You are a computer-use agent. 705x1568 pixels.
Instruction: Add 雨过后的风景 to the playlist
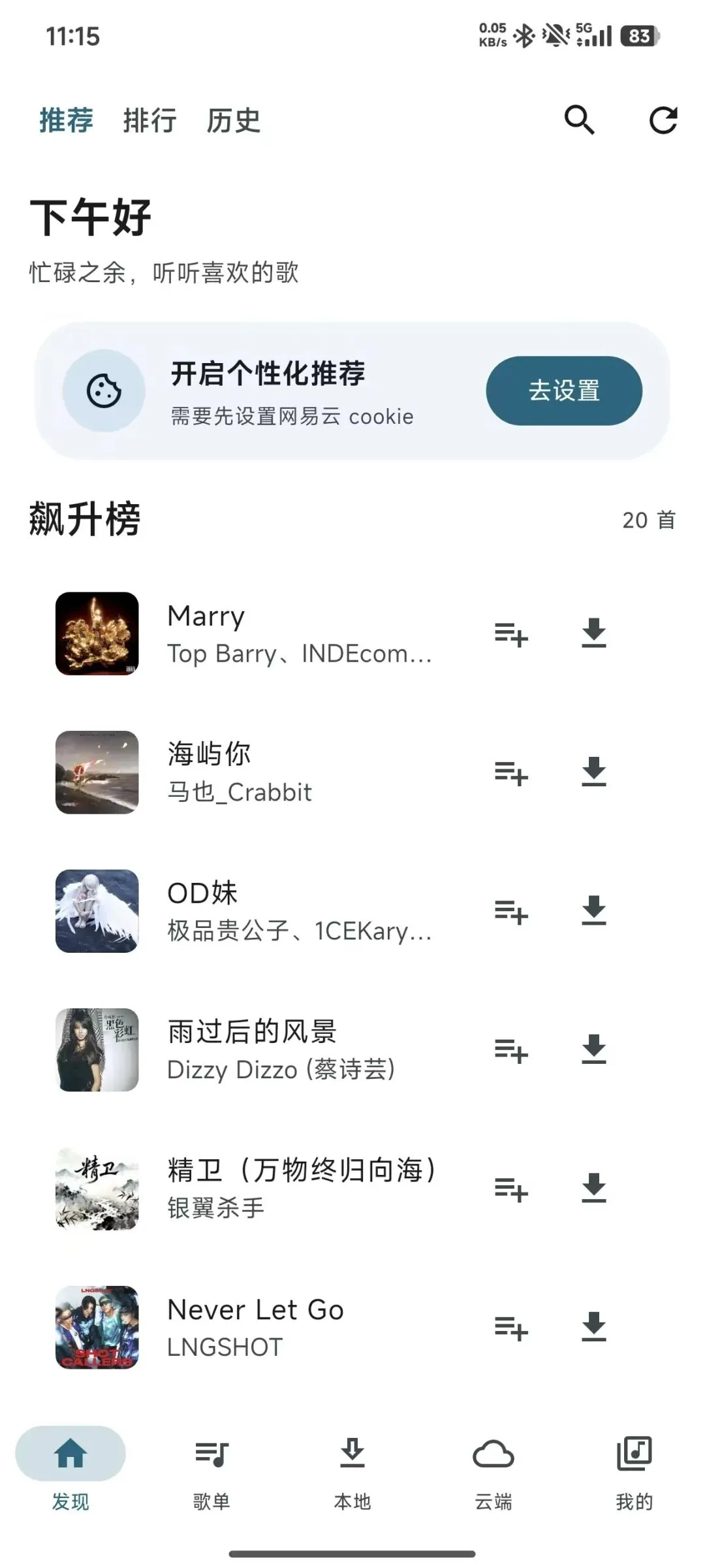(511, 1050)
